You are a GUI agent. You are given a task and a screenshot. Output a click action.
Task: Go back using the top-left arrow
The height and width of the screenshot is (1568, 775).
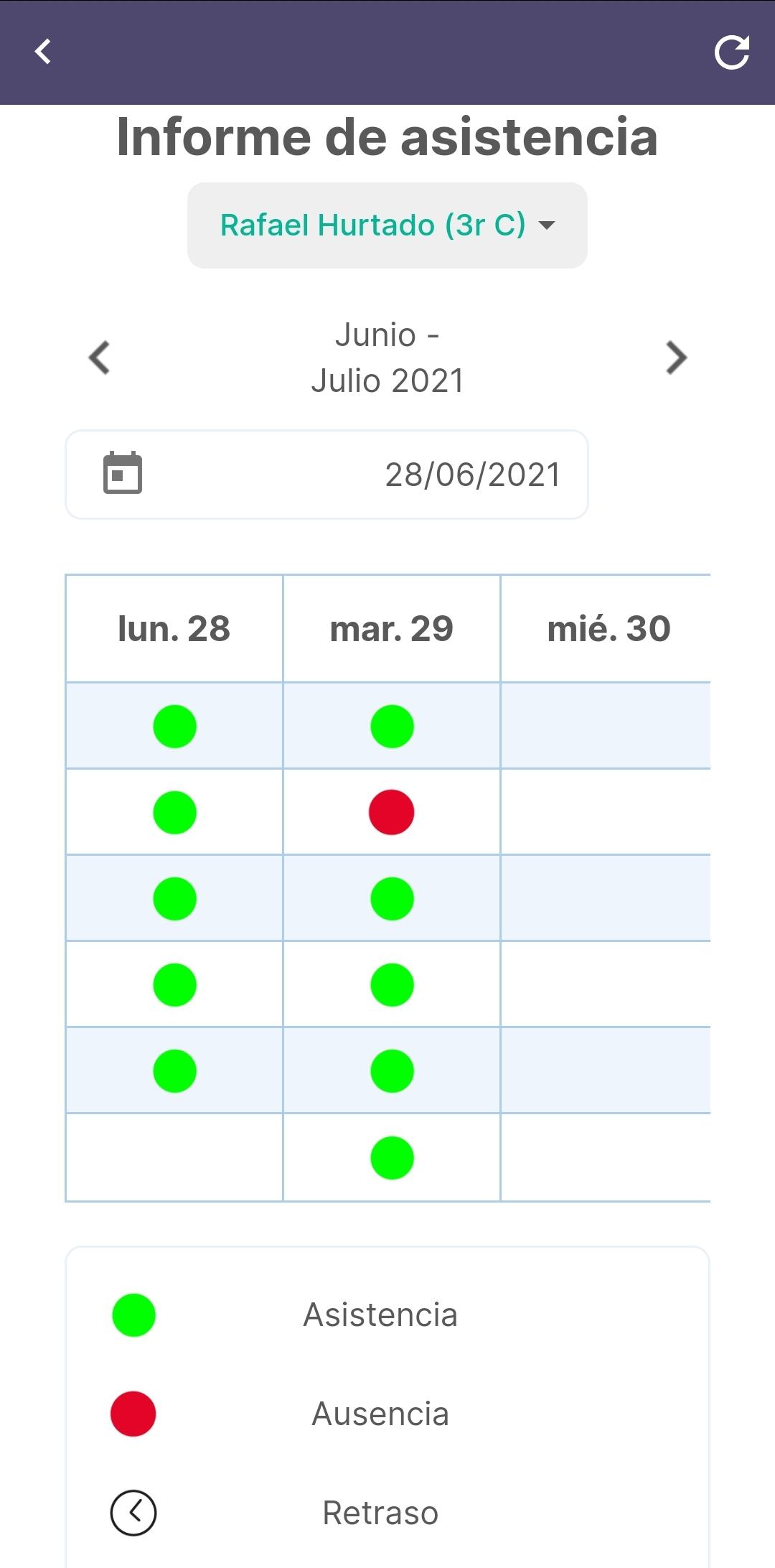click(43, 52)
